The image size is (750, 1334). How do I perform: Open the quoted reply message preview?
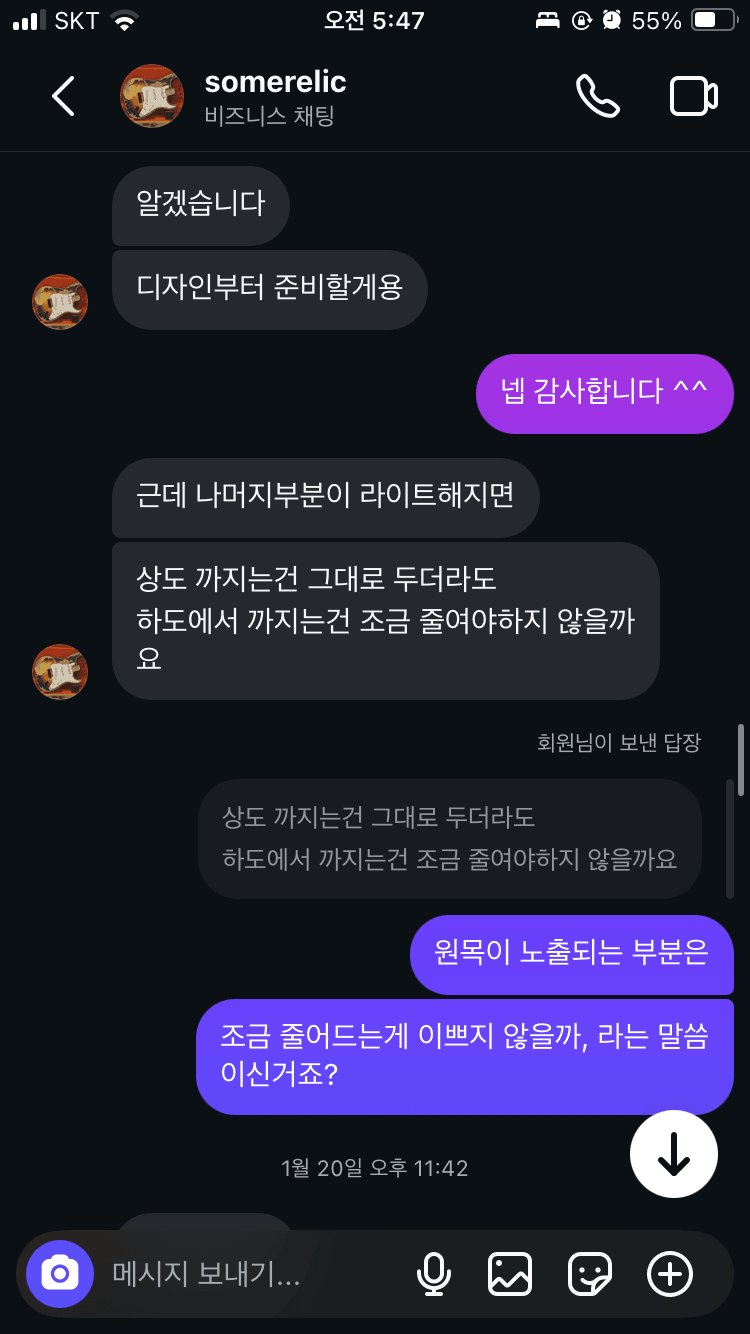(450, 838)
